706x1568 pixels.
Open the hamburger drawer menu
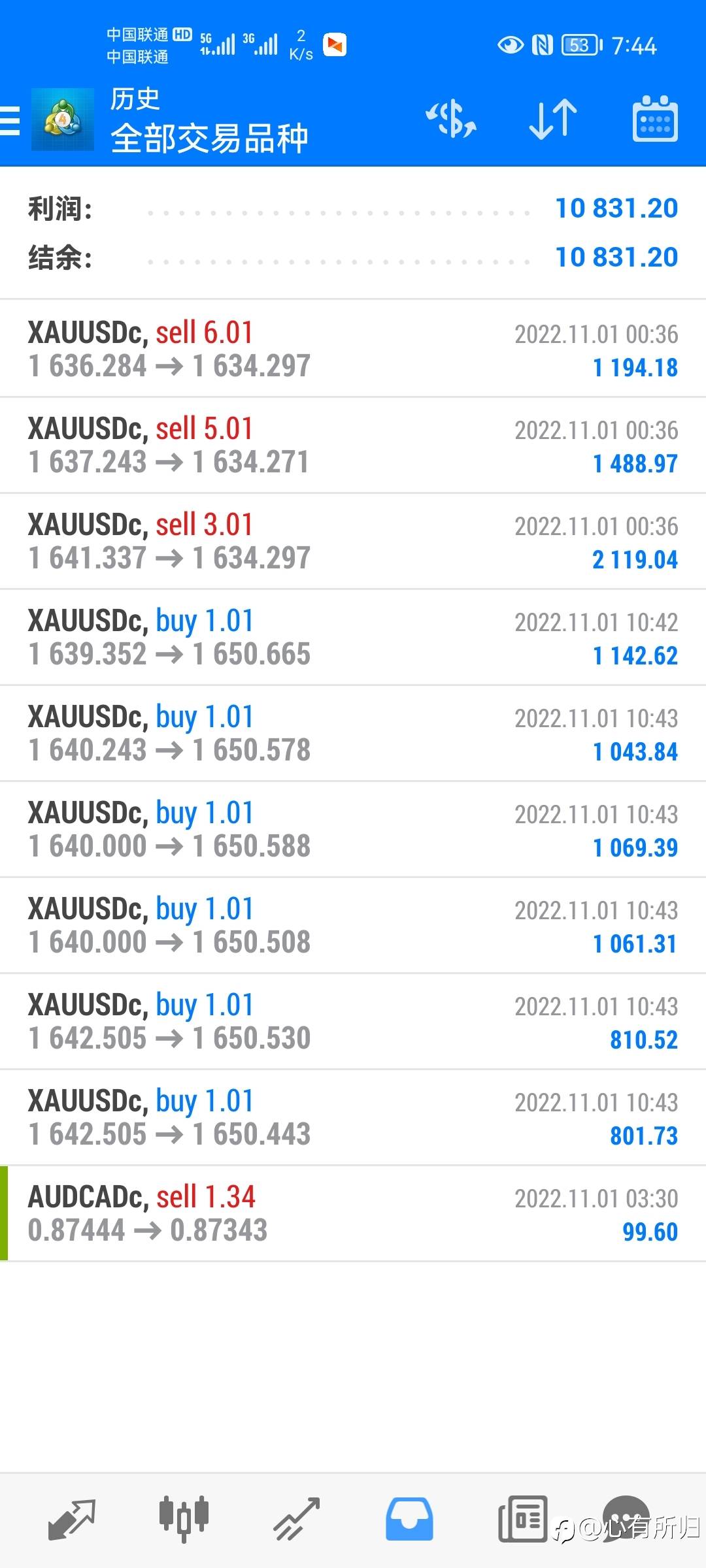click(10, 121)
